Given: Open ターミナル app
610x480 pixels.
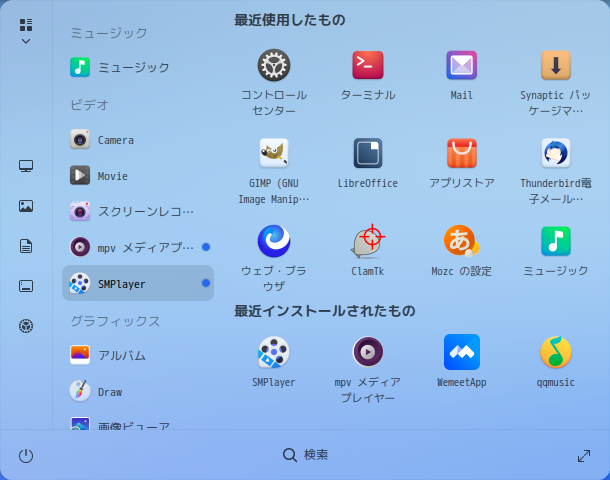Looking at the screenshot, I should pos(367,66).
